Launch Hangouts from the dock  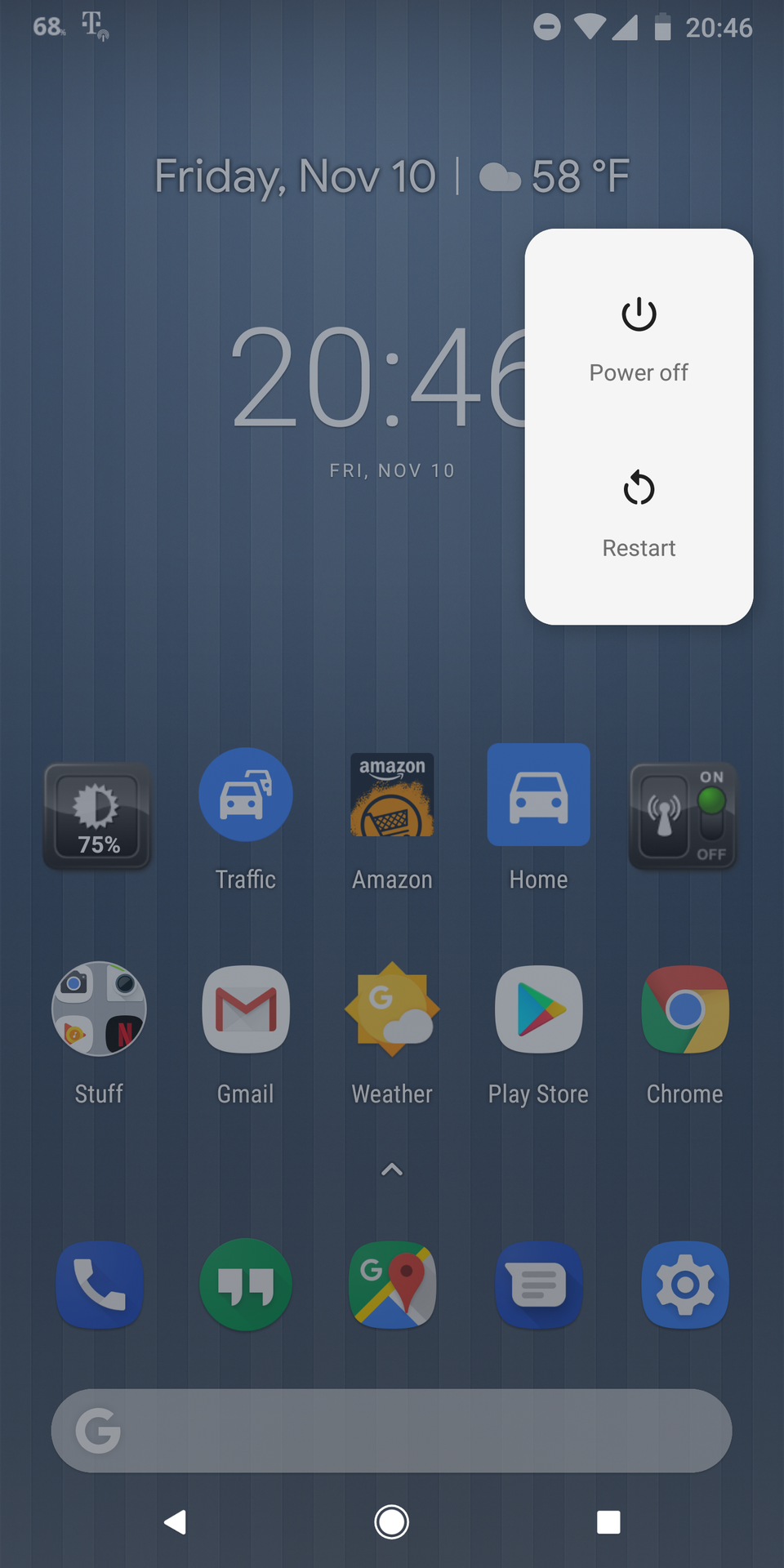tap(246, 1285)
